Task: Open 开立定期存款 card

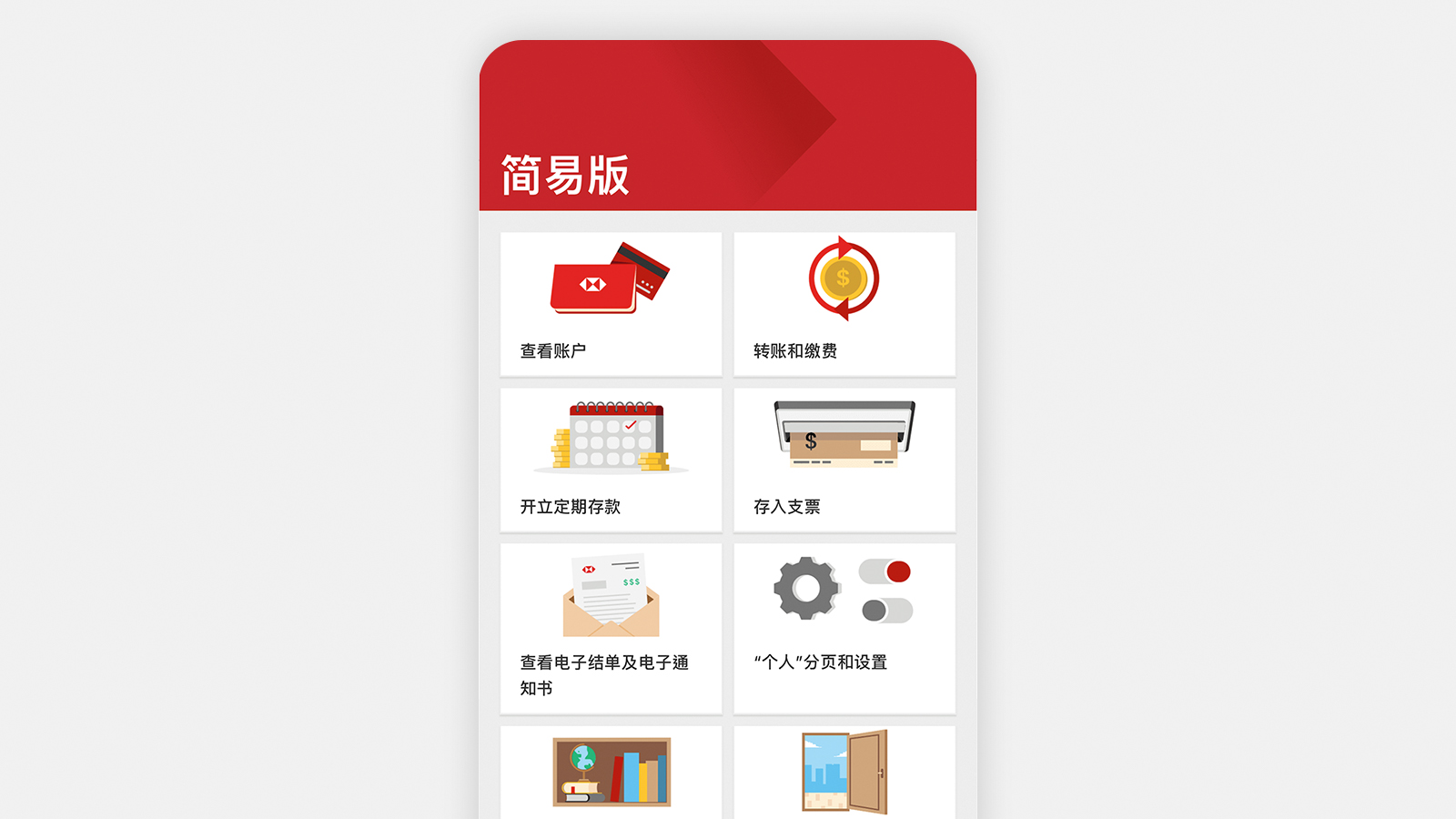Action: pyautogui.click(x=611, y=460)
